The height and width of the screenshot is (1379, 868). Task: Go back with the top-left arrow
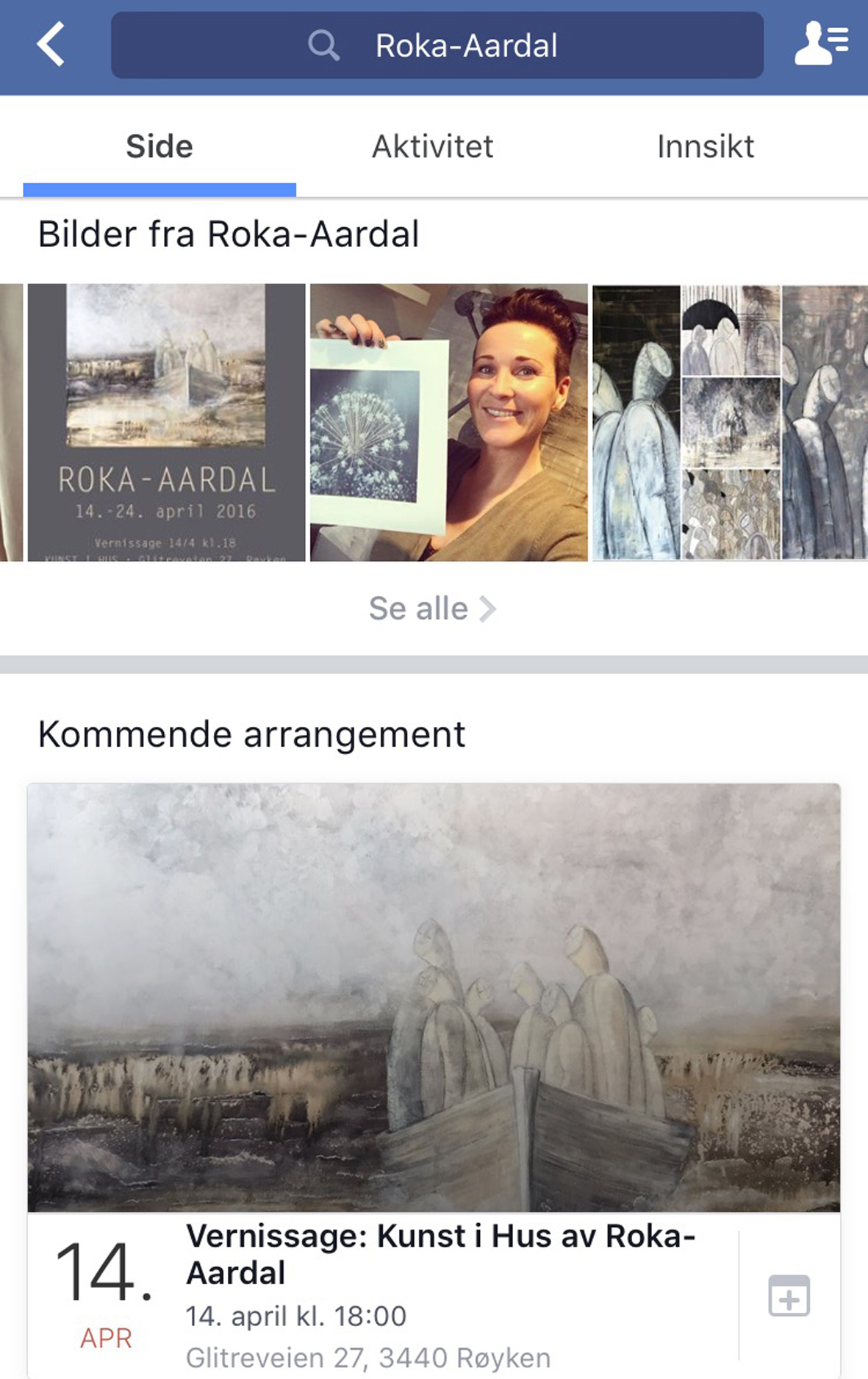[x=51, y=45]
